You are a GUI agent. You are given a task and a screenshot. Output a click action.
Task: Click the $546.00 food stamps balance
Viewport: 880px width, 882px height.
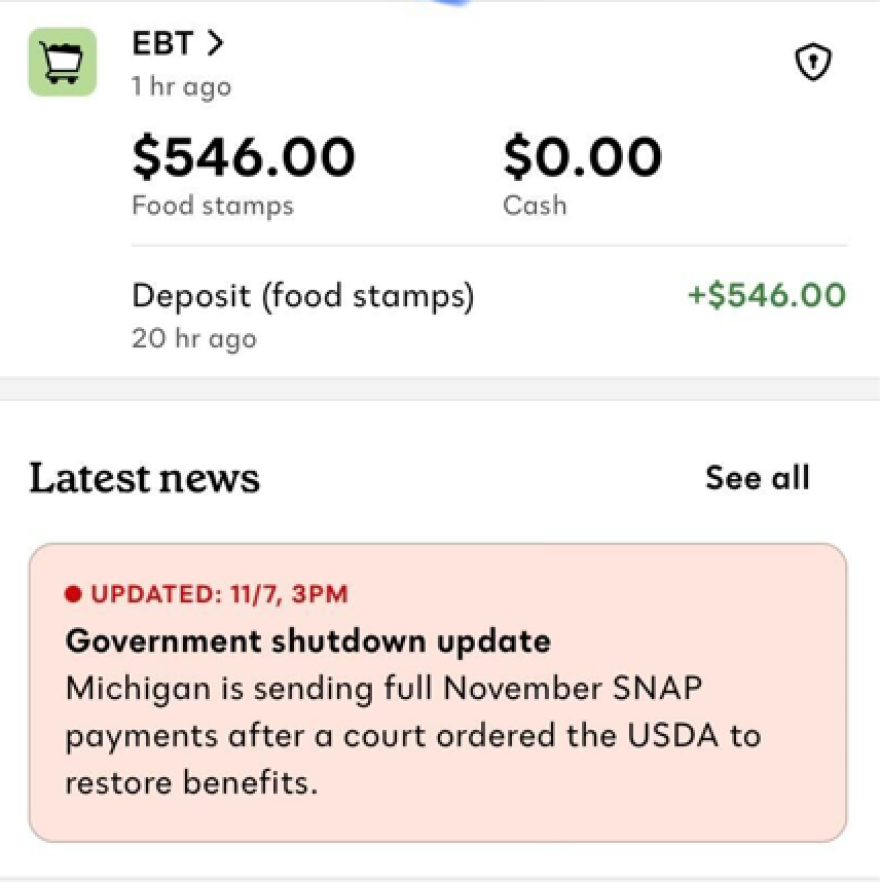[x=243, y=156]
